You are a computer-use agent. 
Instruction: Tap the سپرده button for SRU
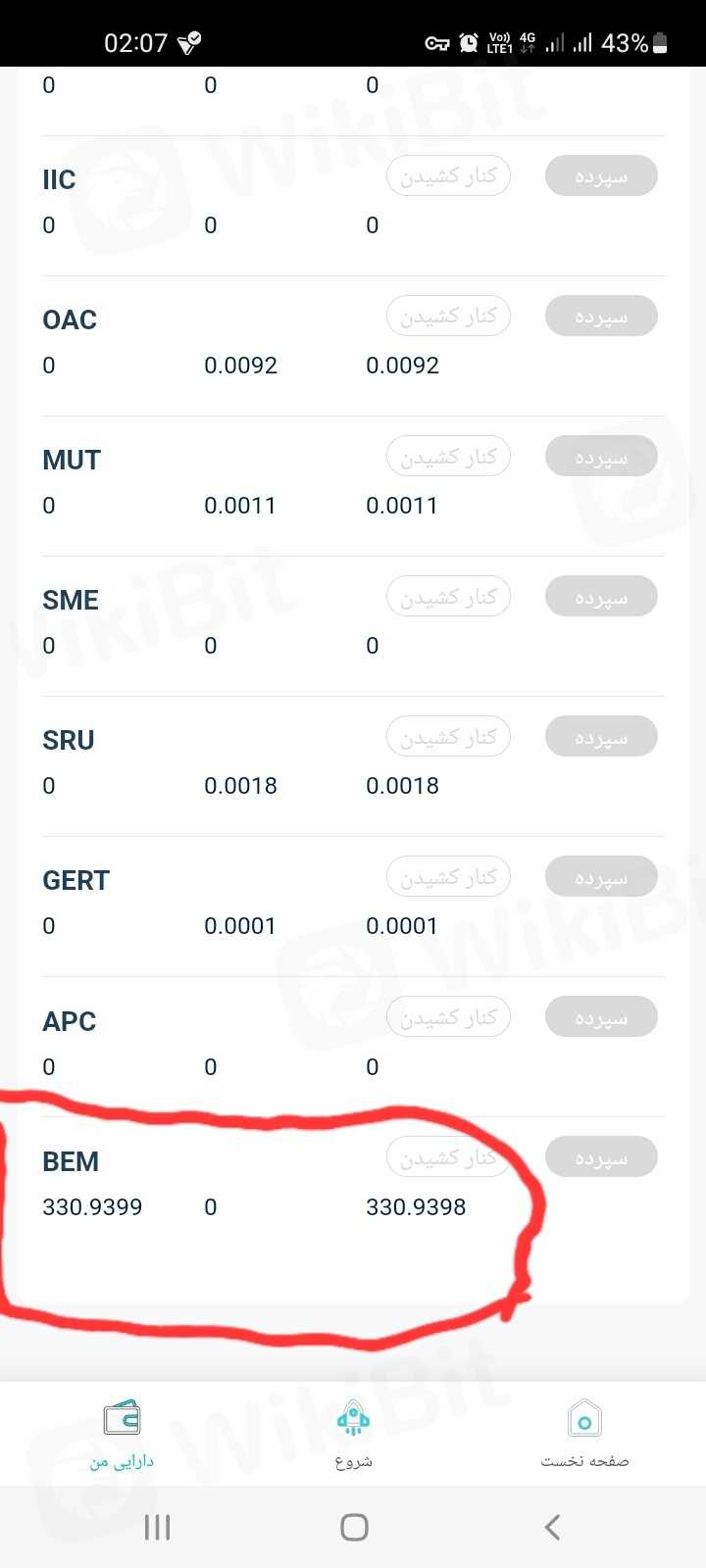pos(600,737)
